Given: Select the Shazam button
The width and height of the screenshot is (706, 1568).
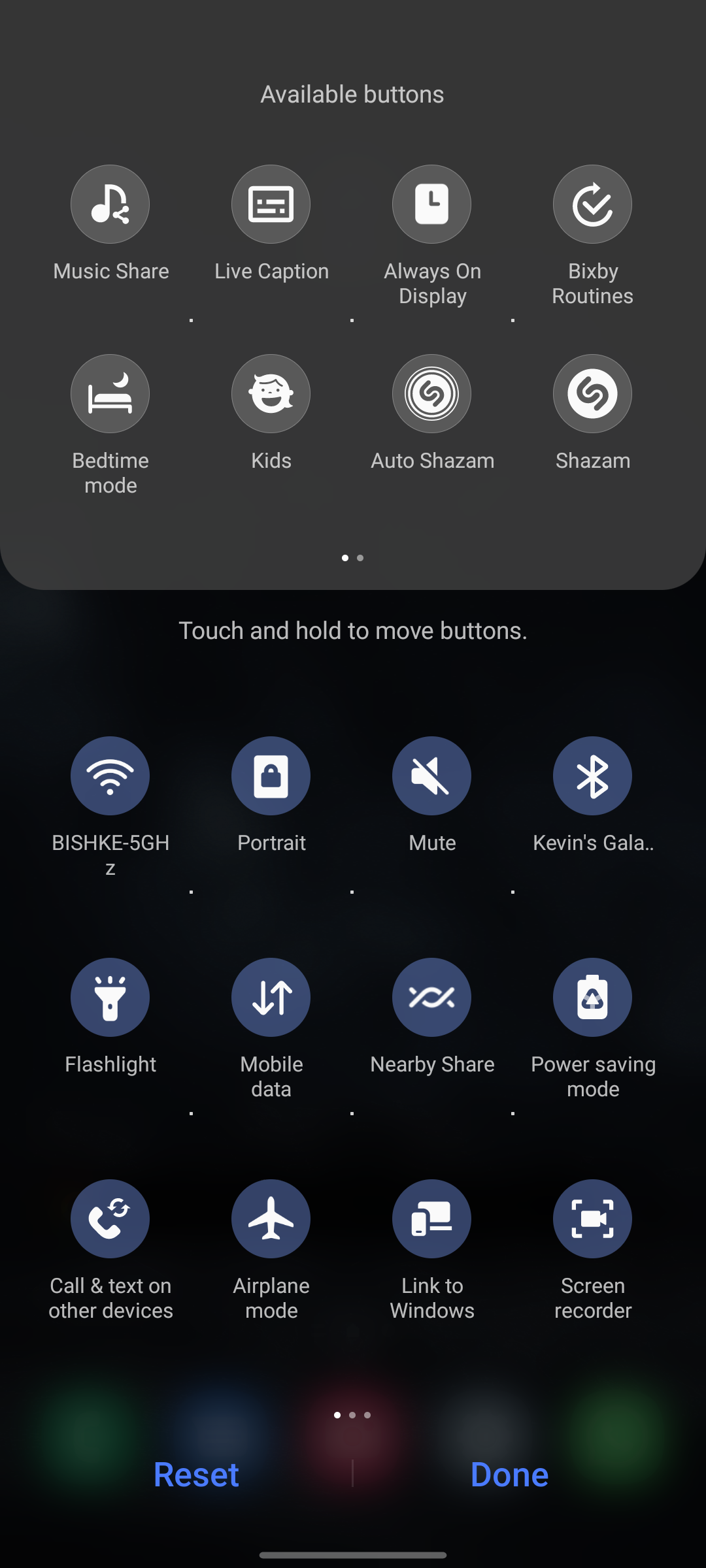Looking at the screenshot, I should [592, 394].
